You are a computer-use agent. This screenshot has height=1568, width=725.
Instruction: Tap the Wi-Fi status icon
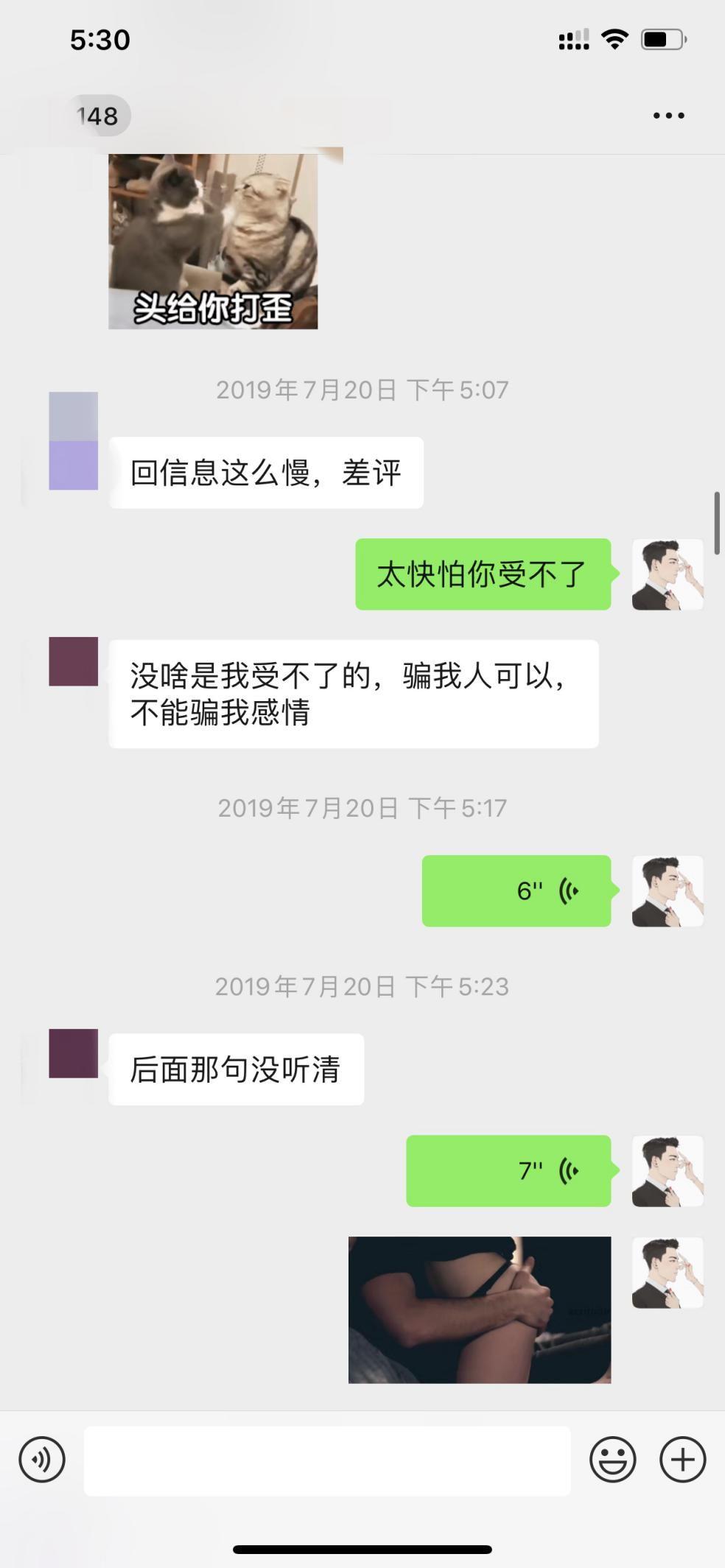(x=615, y=41)
